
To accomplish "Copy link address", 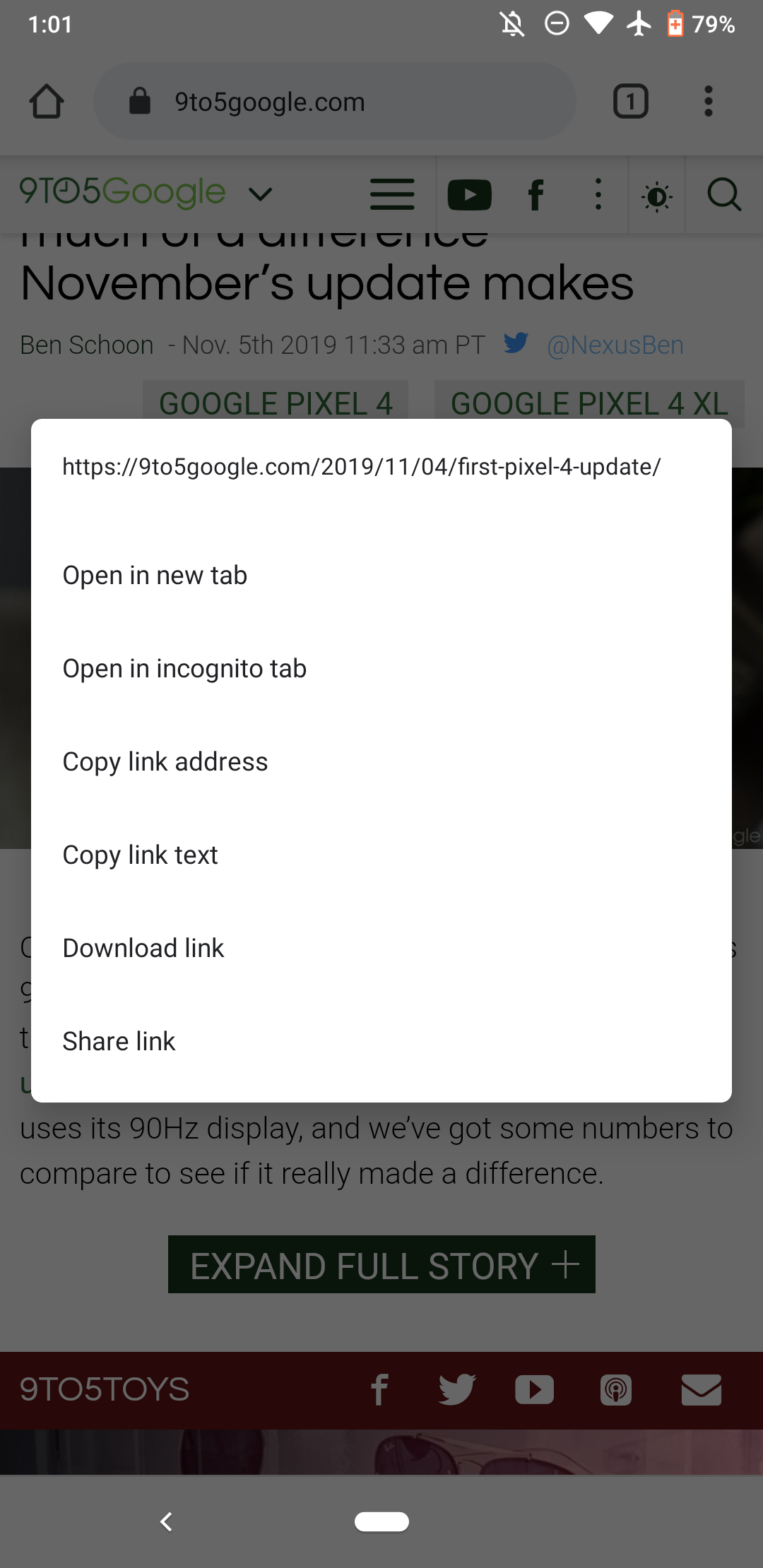I will tap(165, 762).
